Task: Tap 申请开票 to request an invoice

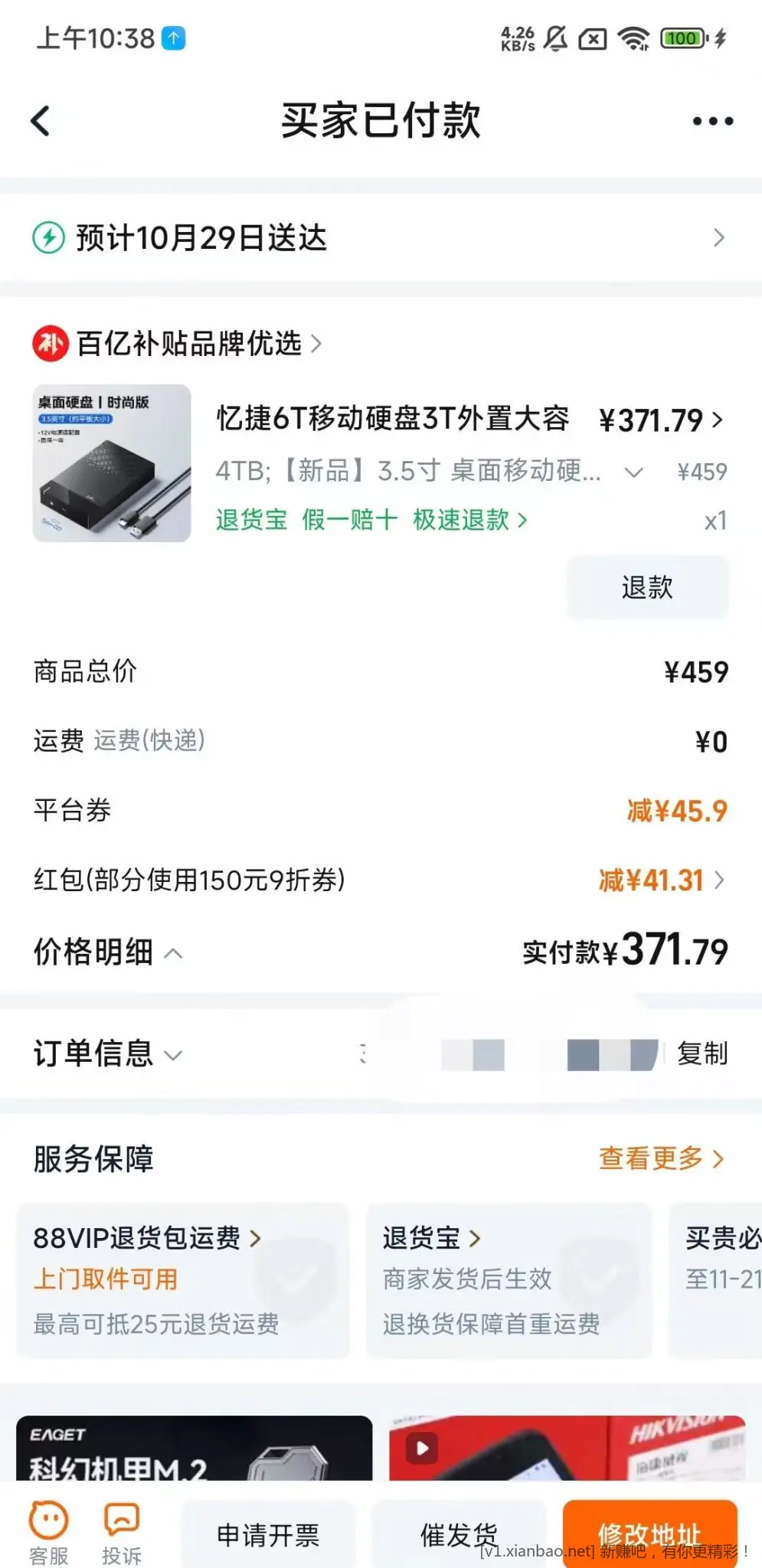Action: tap(268, 1535)
